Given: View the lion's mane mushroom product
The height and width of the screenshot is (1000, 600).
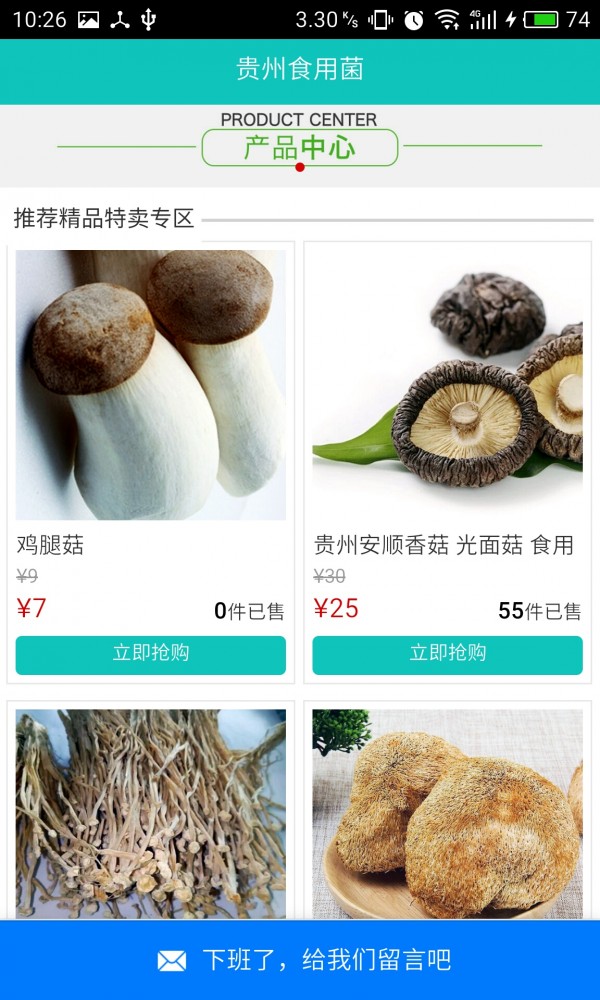Looking at the screenshot, I should [x=447, y=812].
